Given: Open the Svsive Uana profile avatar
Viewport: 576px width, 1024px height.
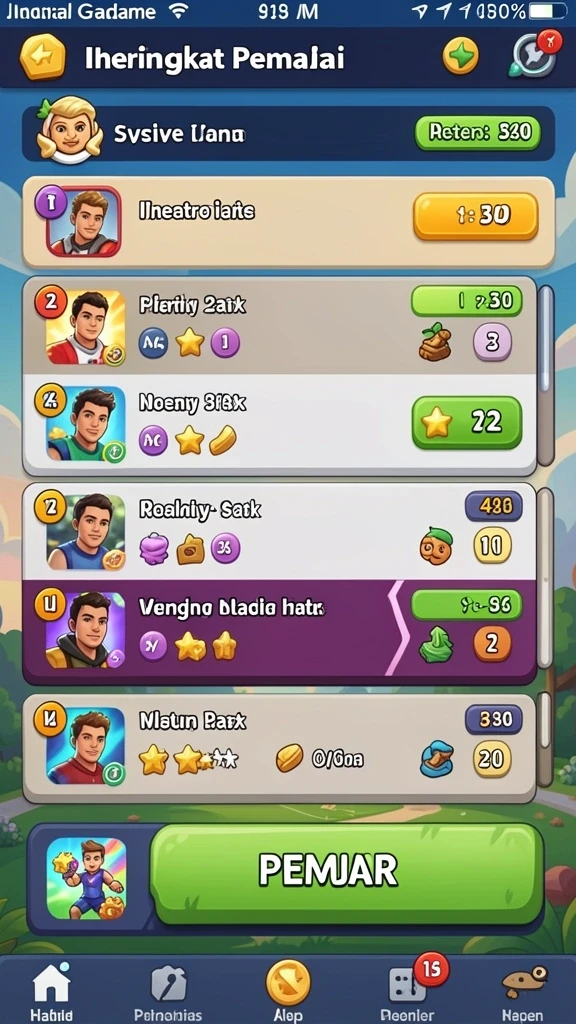Looking at the screenshot, I should [x=69, y=129].
